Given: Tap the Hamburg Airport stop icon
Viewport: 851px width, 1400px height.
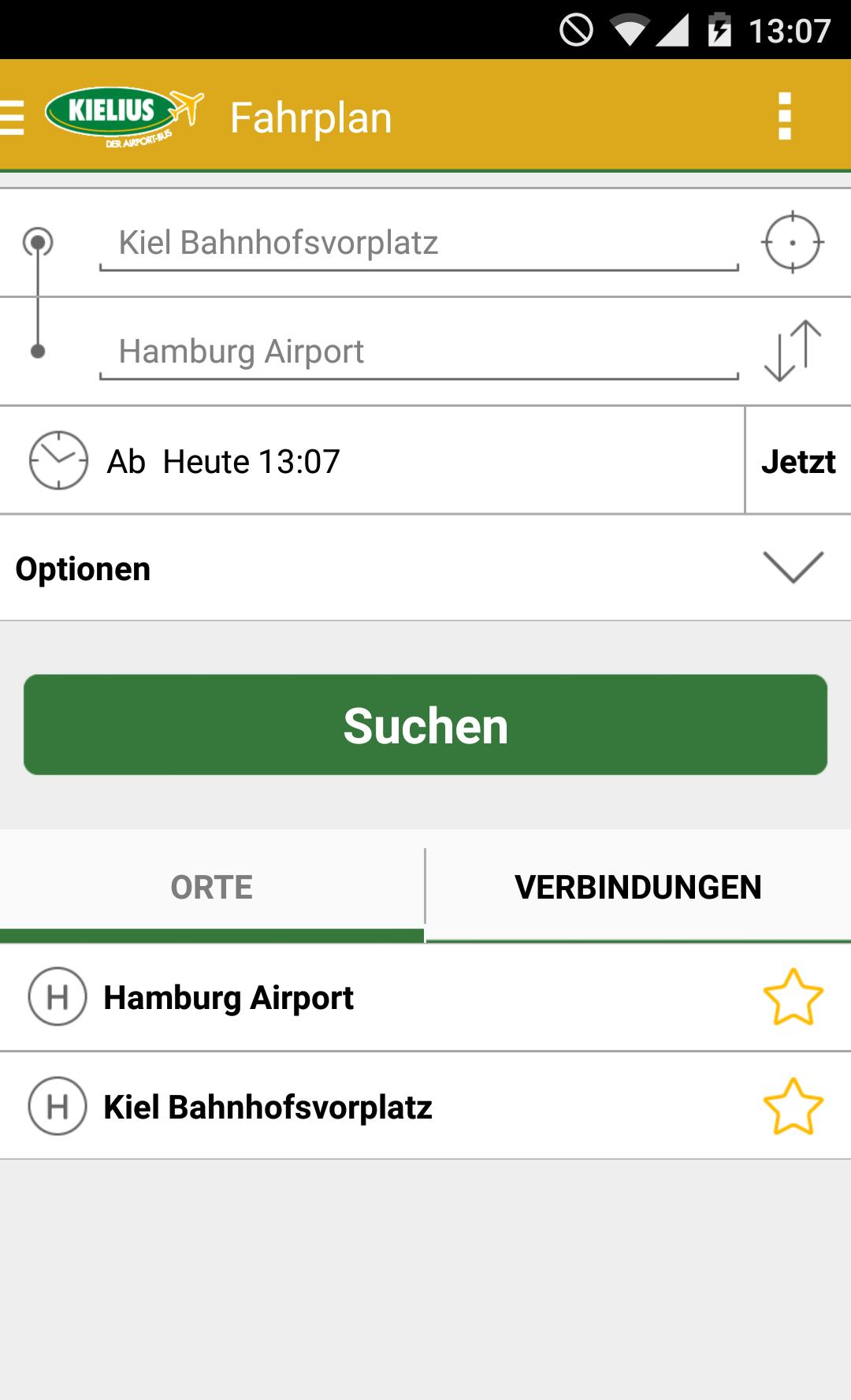Looking at the screenshot, I should (x=57, y=997).
